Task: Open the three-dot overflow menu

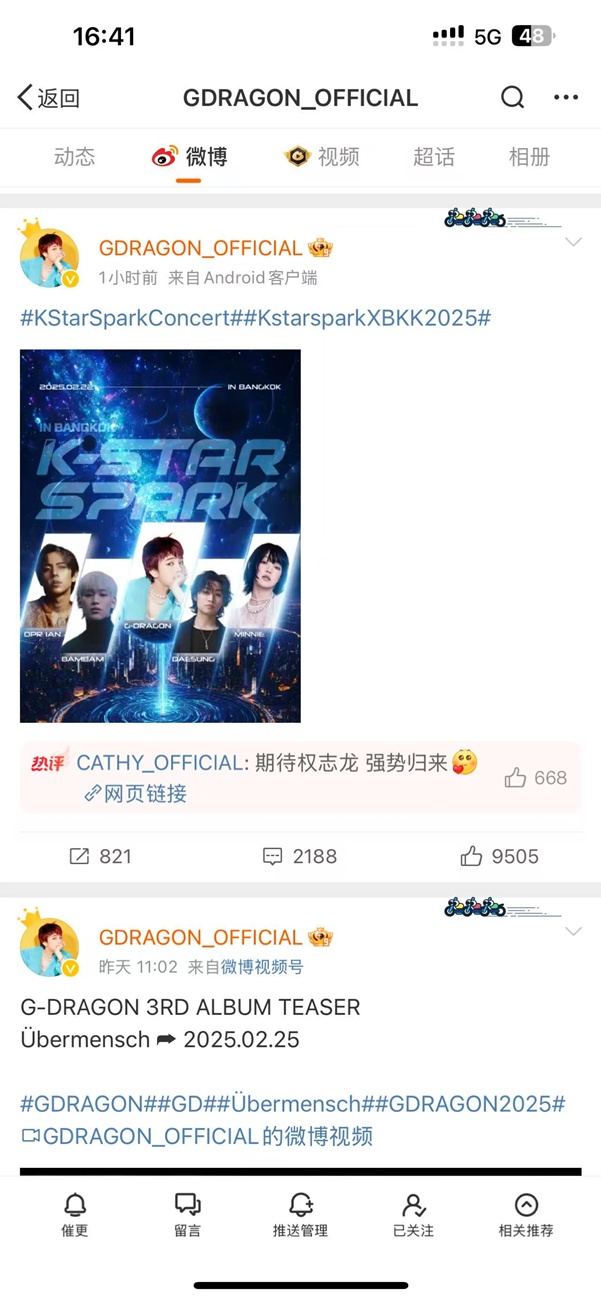Action: [x=566, y=97]
